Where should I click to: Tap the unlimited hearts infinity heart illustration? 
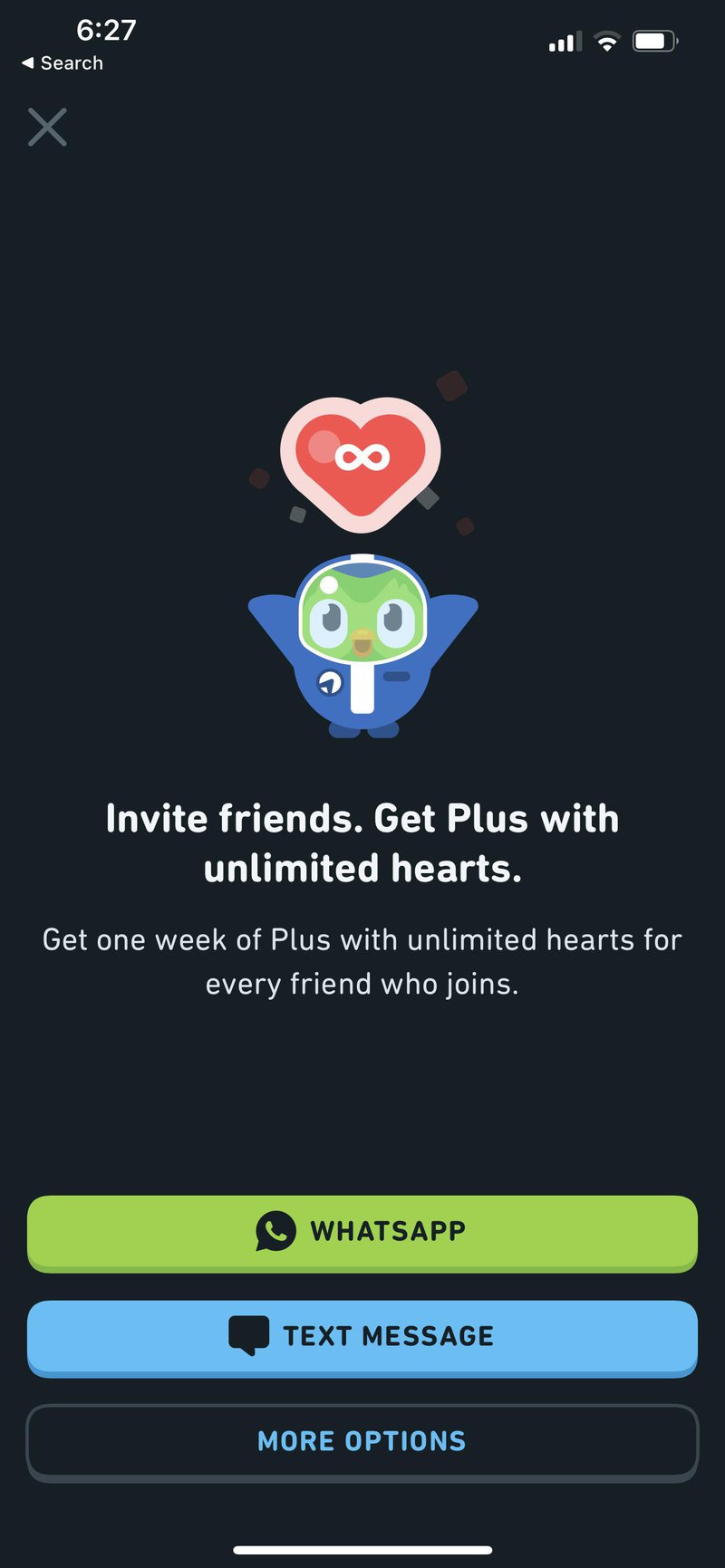click(x=362, y=457)
